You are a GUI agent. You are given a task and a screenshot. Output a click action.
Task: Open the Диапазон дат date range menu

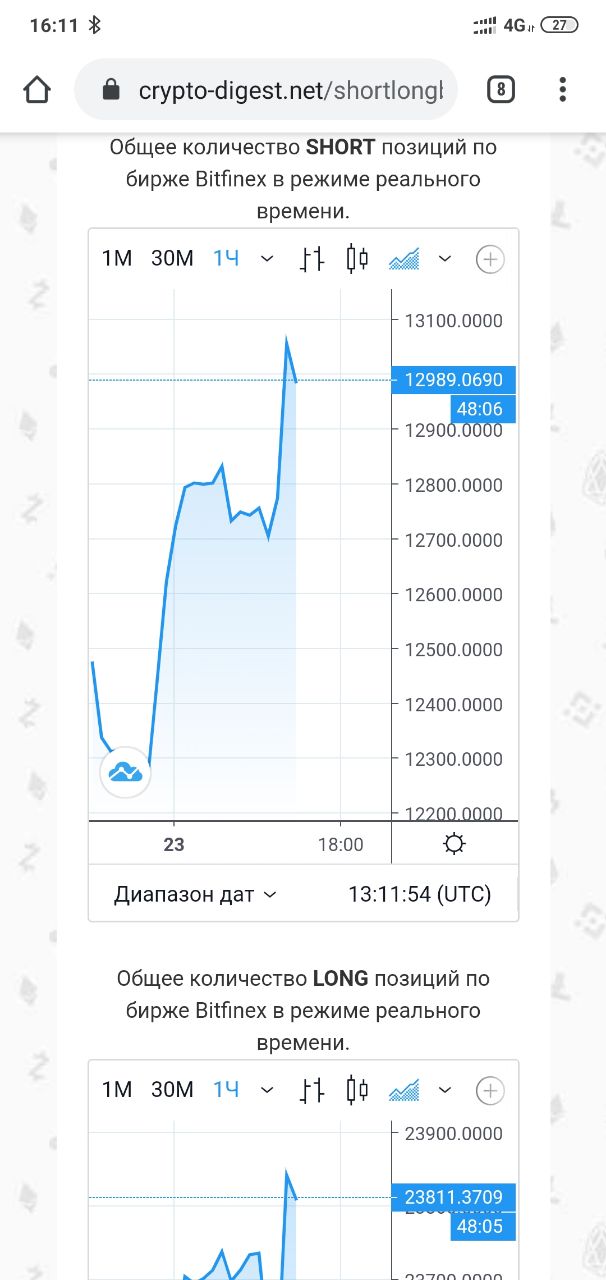click(195, 894)
